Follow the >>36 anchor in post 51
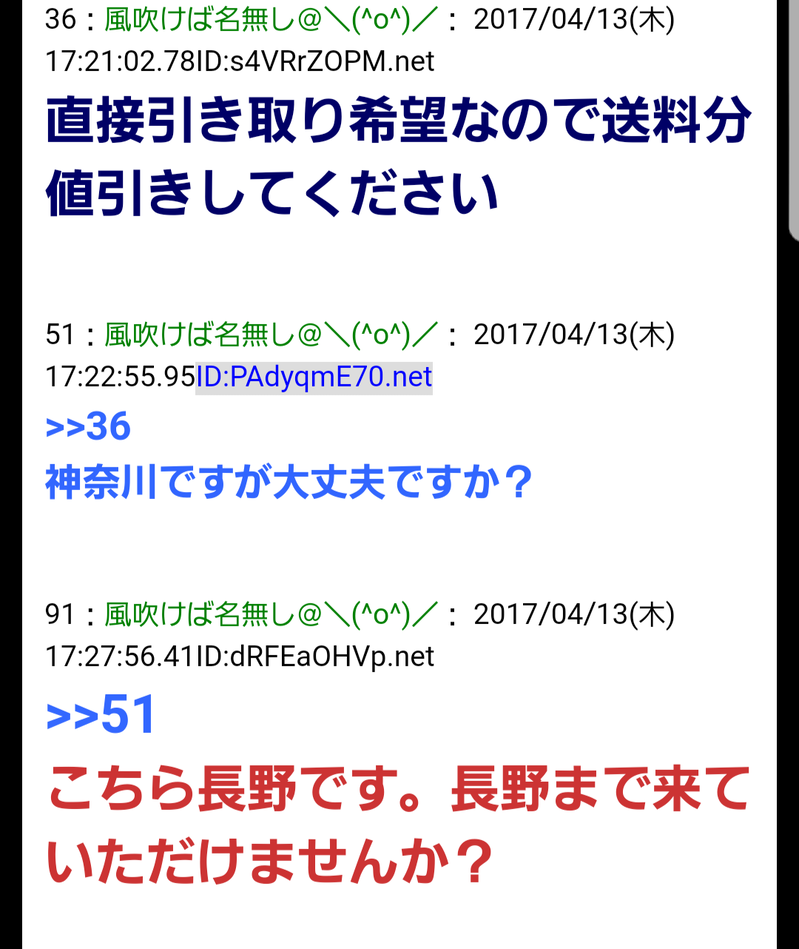 88,427
